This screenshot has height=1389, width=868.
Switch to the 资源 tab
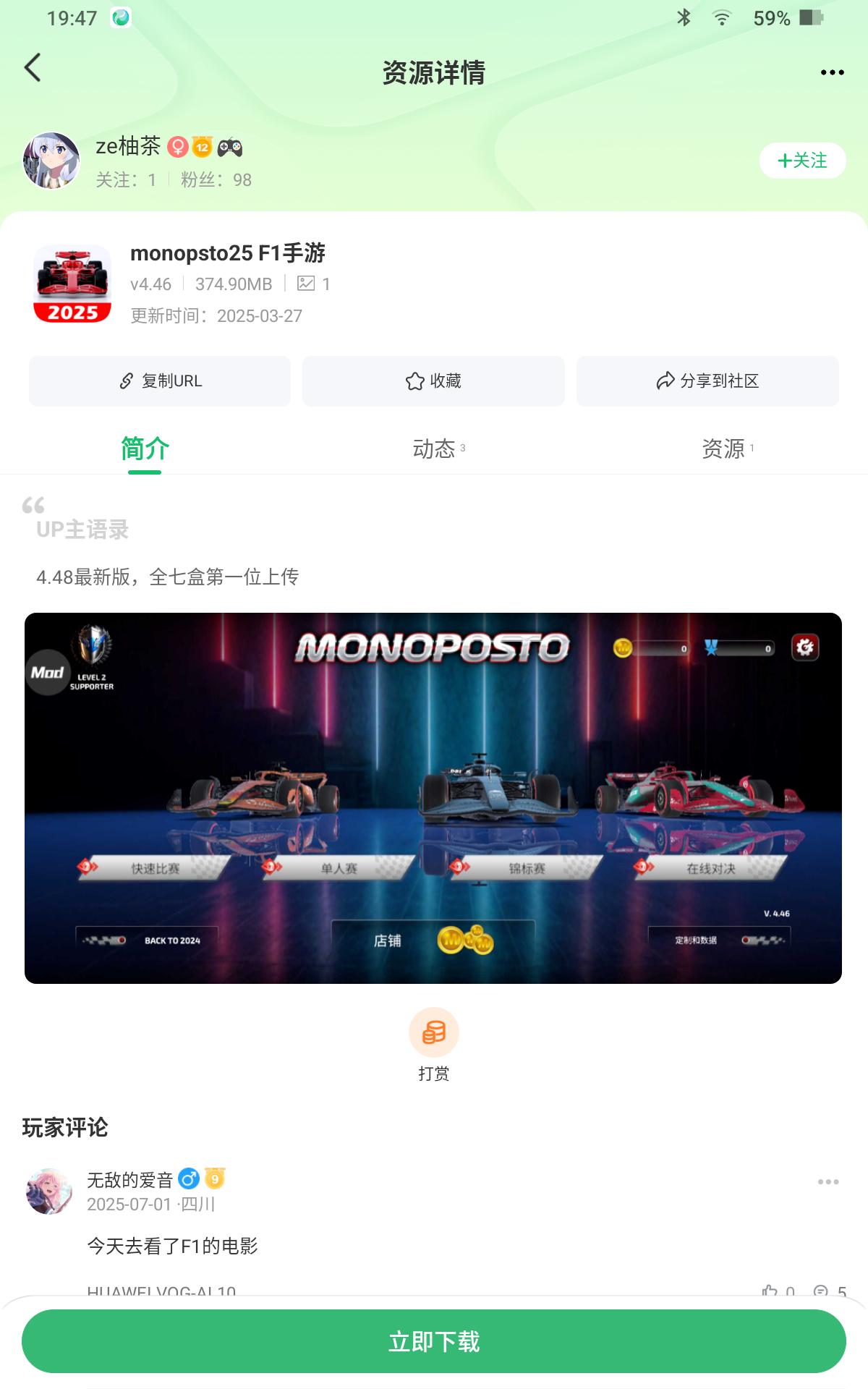[723, 449]
